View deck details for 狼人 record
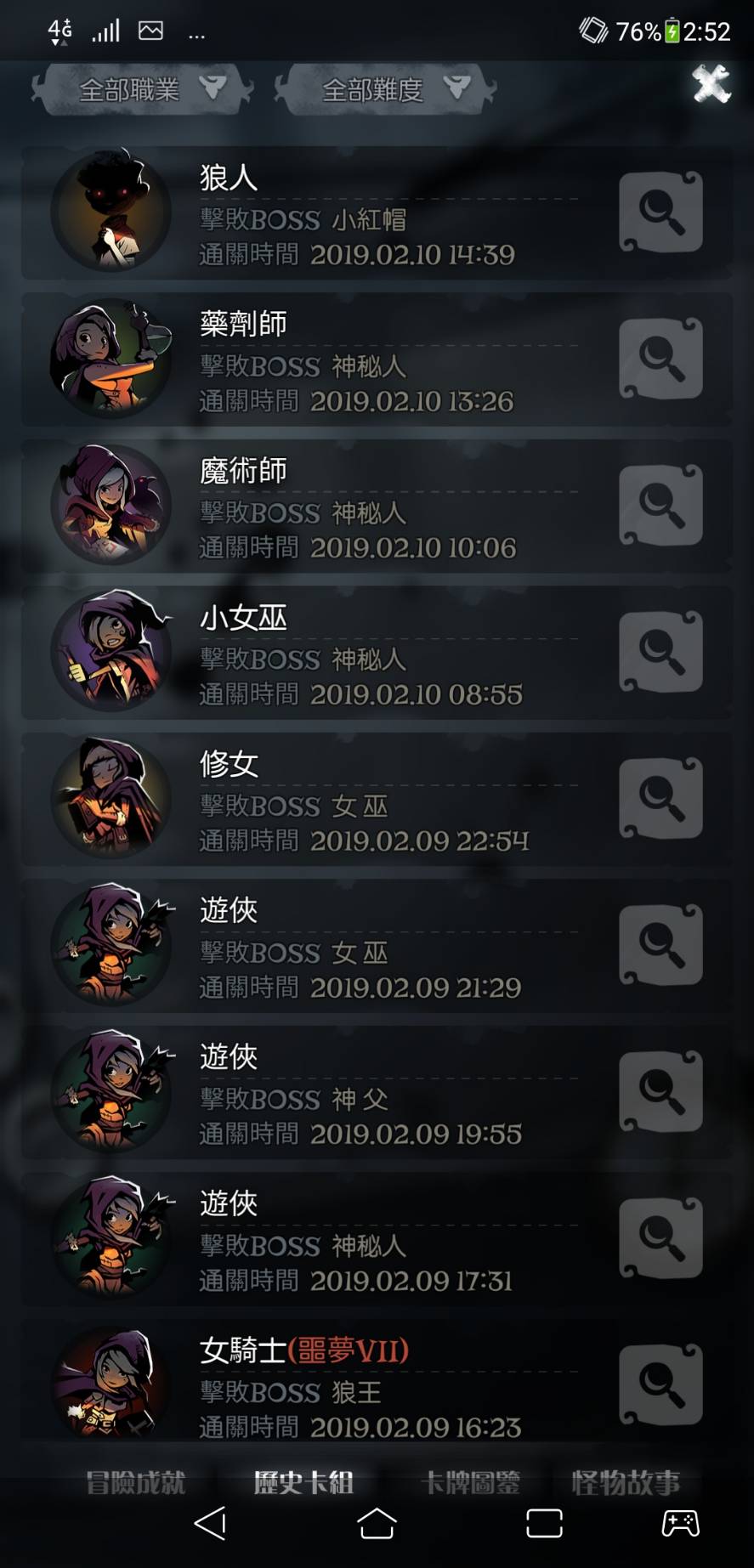Screen dimensions: 754x1568 [x=660, y=212]
